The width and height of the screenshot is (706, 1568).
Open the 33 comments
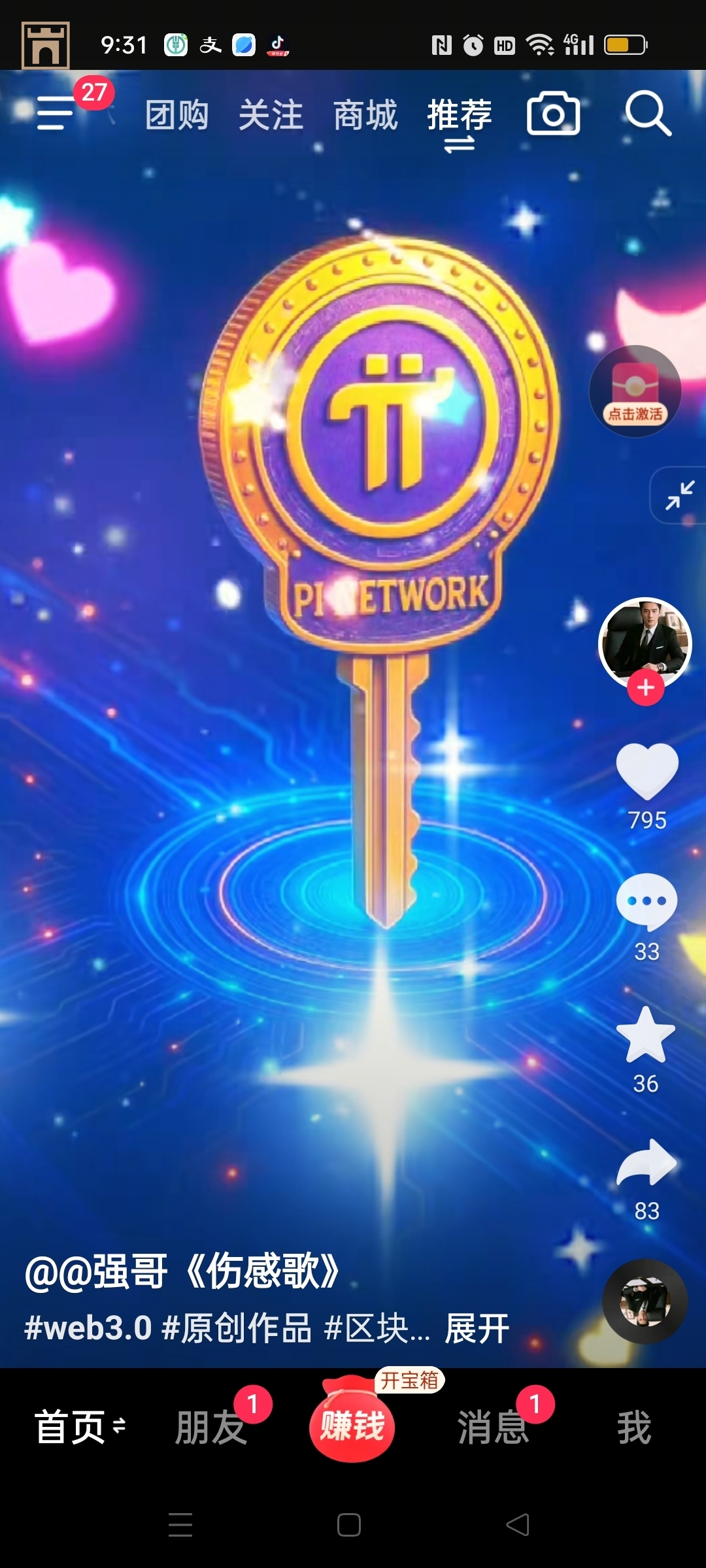(x=647, y=902)
